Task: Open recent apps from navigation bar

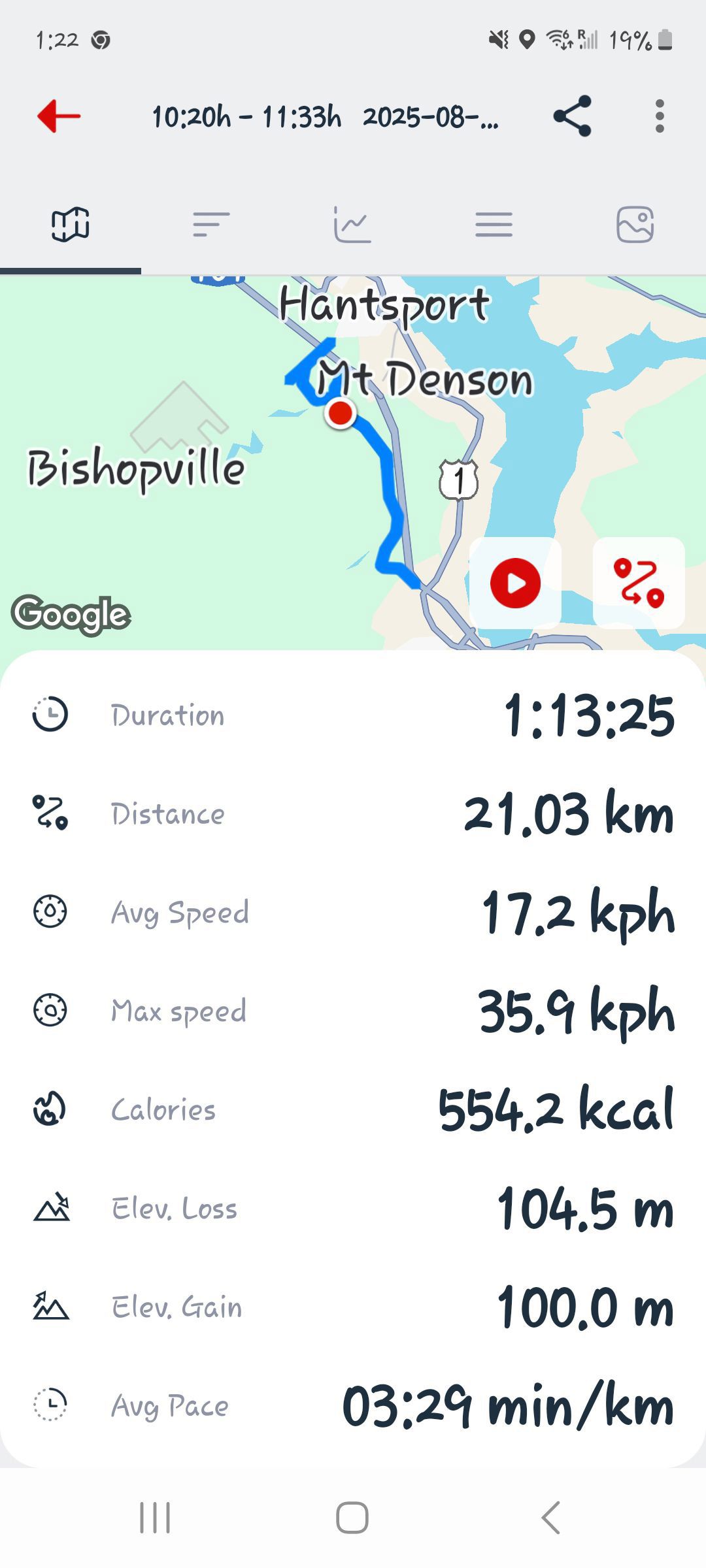Action: click(x=155, y=1517)
